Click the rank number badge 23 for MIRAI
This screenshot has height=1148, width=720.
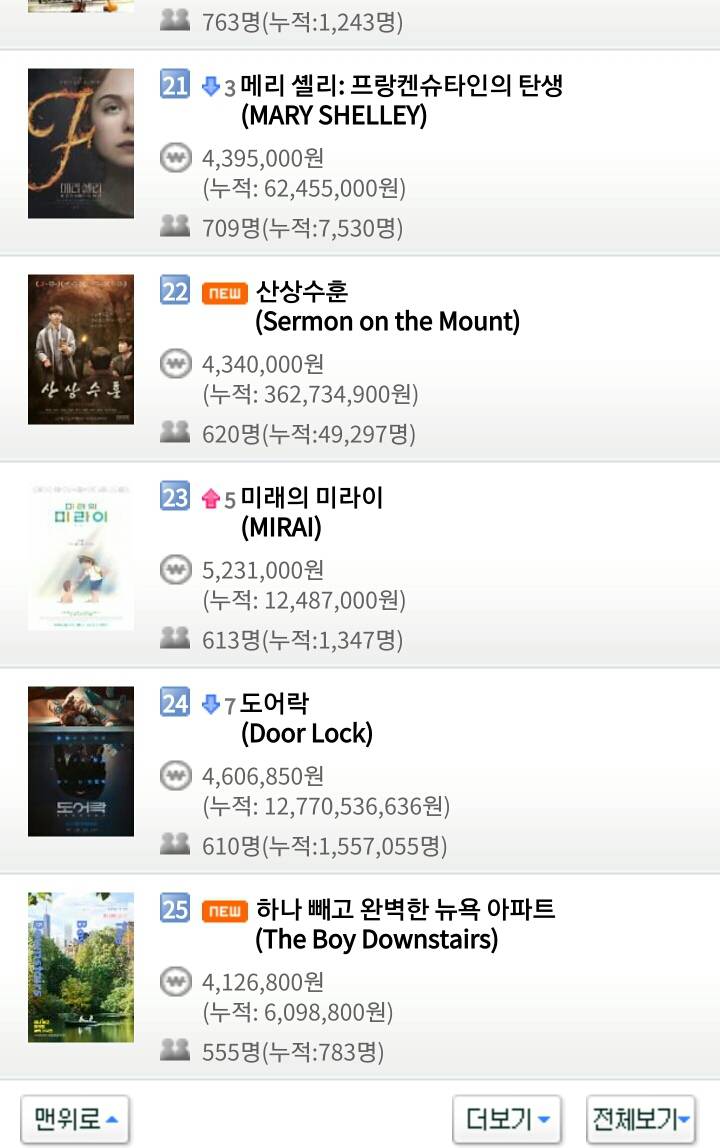click(x=173, y=499)
